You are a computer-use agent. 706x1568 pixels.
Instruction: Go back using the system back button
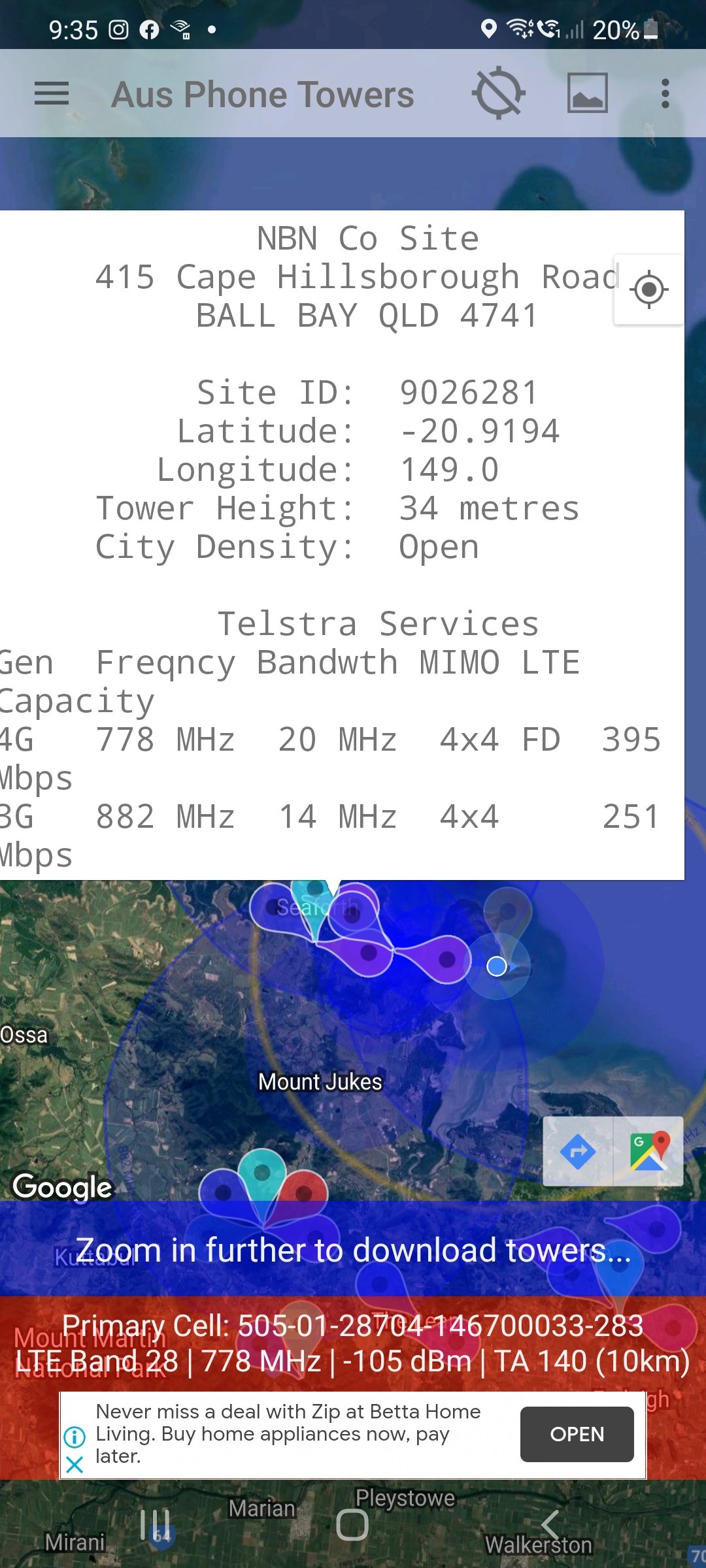(x=550, y=1526)
